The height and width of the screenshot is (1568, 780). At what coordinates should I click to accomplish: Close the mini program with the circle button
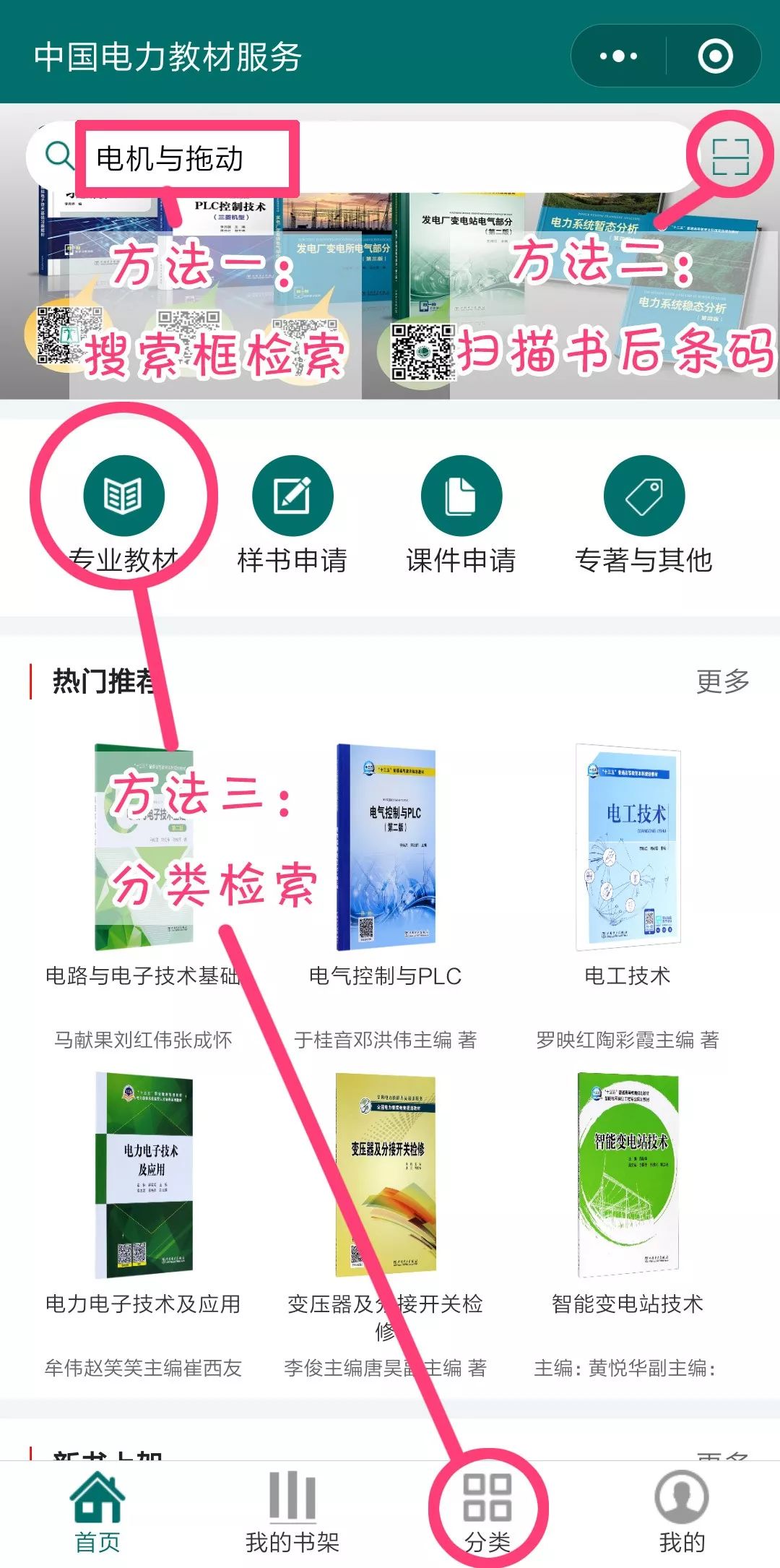pos(715,56)
